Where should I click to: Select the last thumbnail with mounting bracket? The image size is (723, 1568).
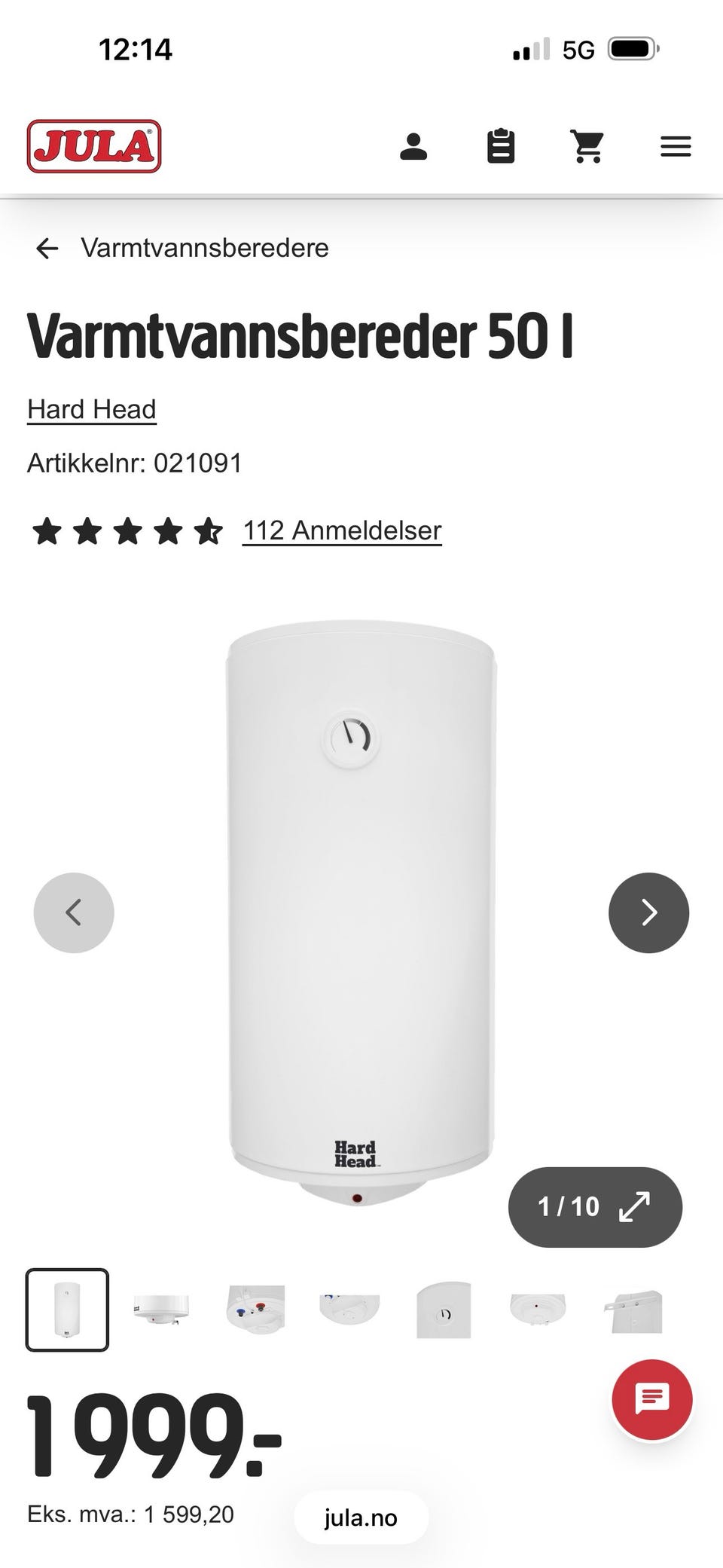click(633, 1311)
